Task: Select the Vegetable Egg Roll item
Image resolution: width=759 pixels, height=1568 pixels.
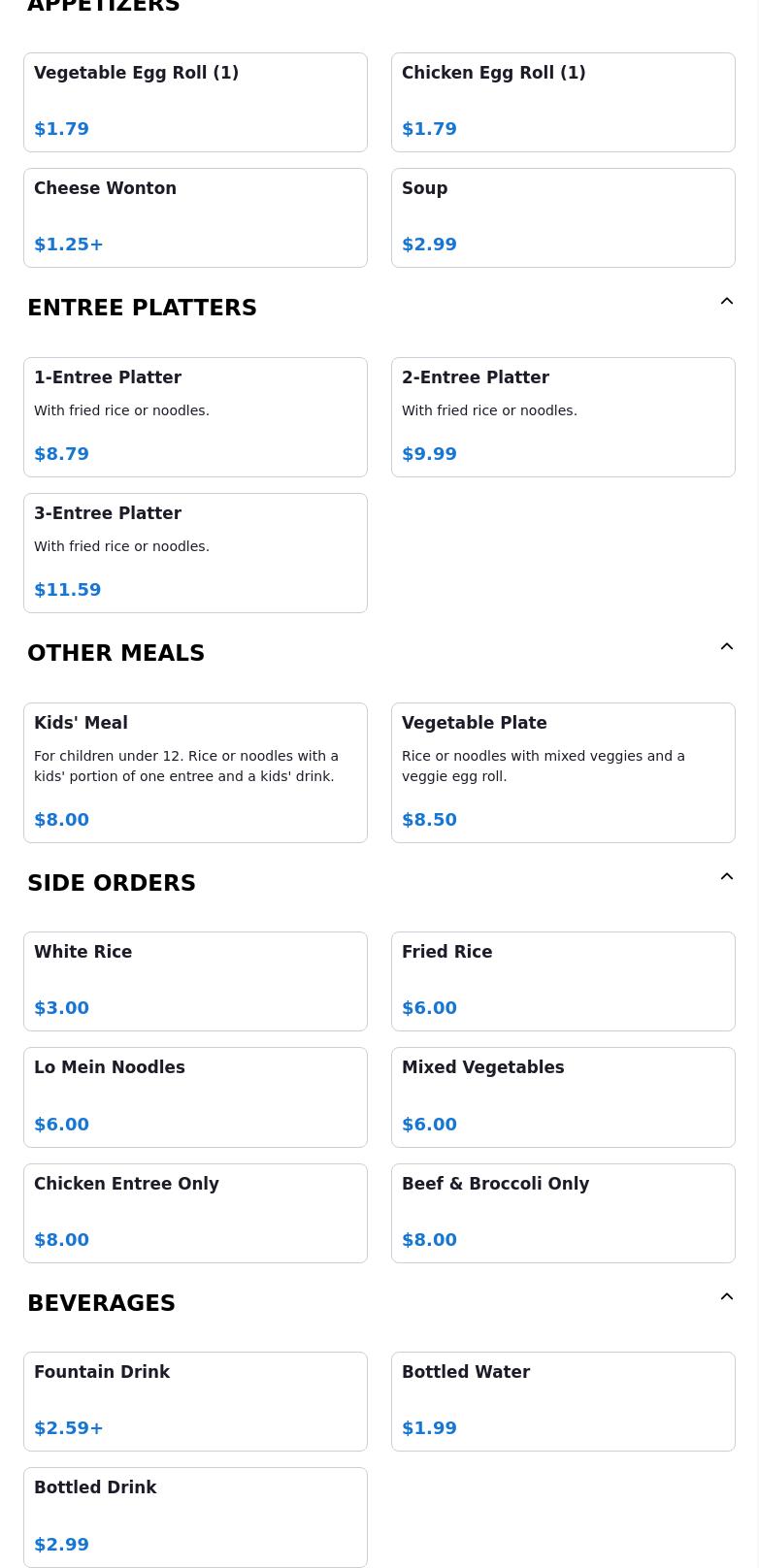Action: [195, 102]
